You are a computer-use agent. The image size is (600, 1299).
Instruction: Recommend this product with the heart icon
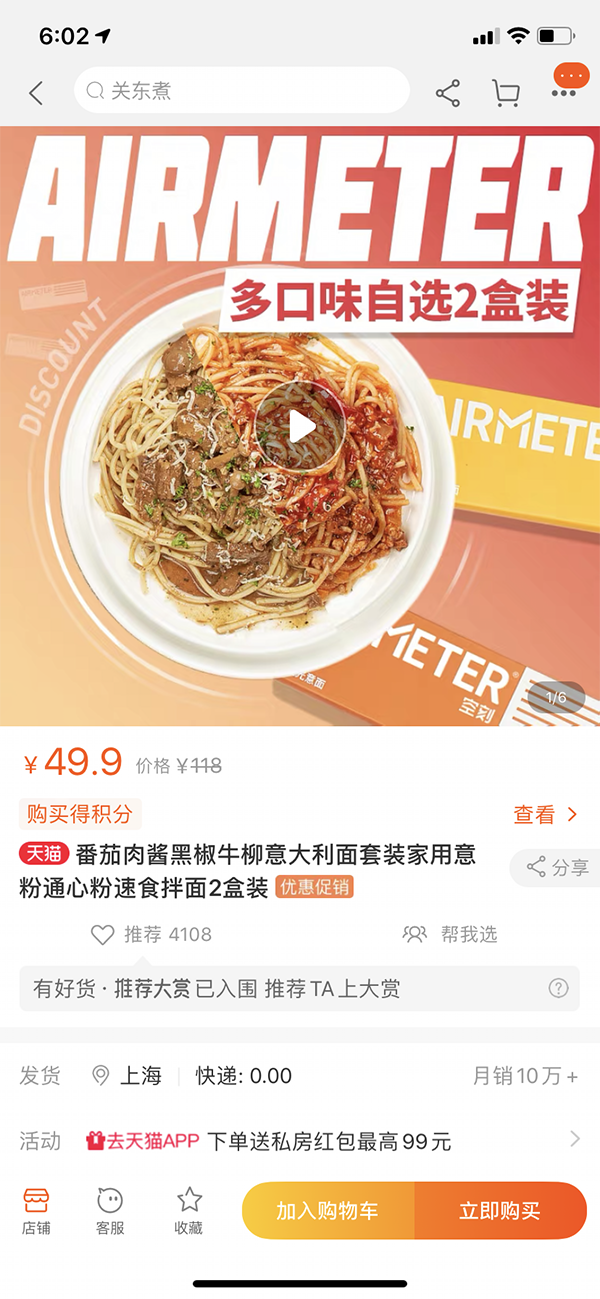pos(103,935)
